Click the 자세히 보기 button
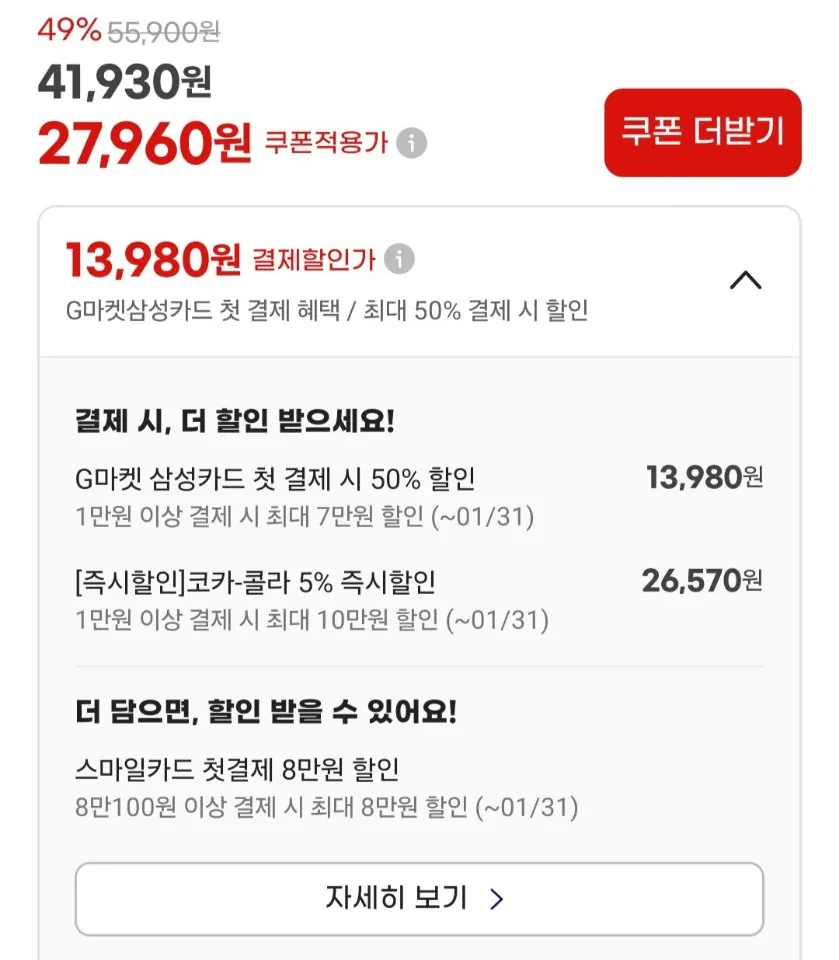 point(419,899)
